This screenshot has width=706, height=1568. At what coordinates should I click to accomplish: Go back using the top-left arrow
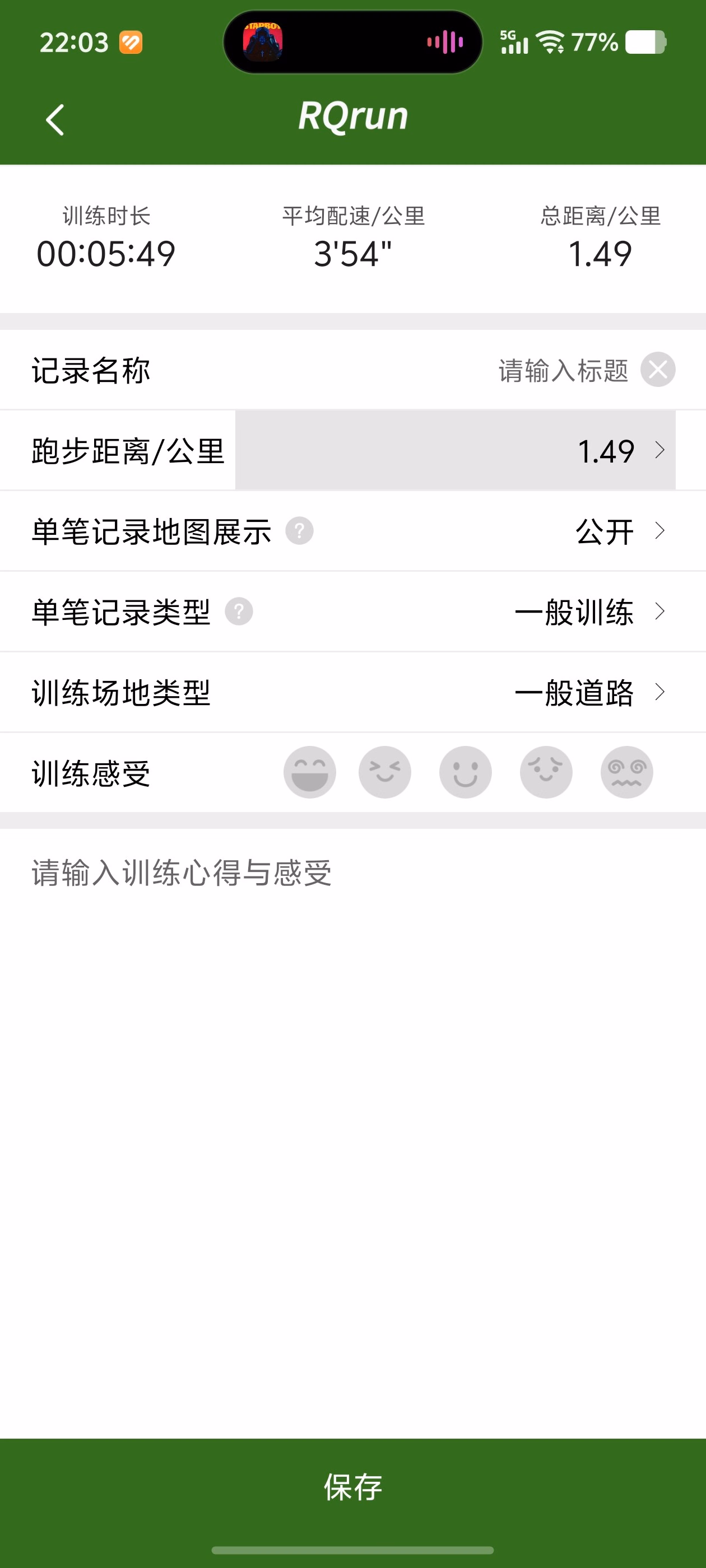click(x=55, y=119)
